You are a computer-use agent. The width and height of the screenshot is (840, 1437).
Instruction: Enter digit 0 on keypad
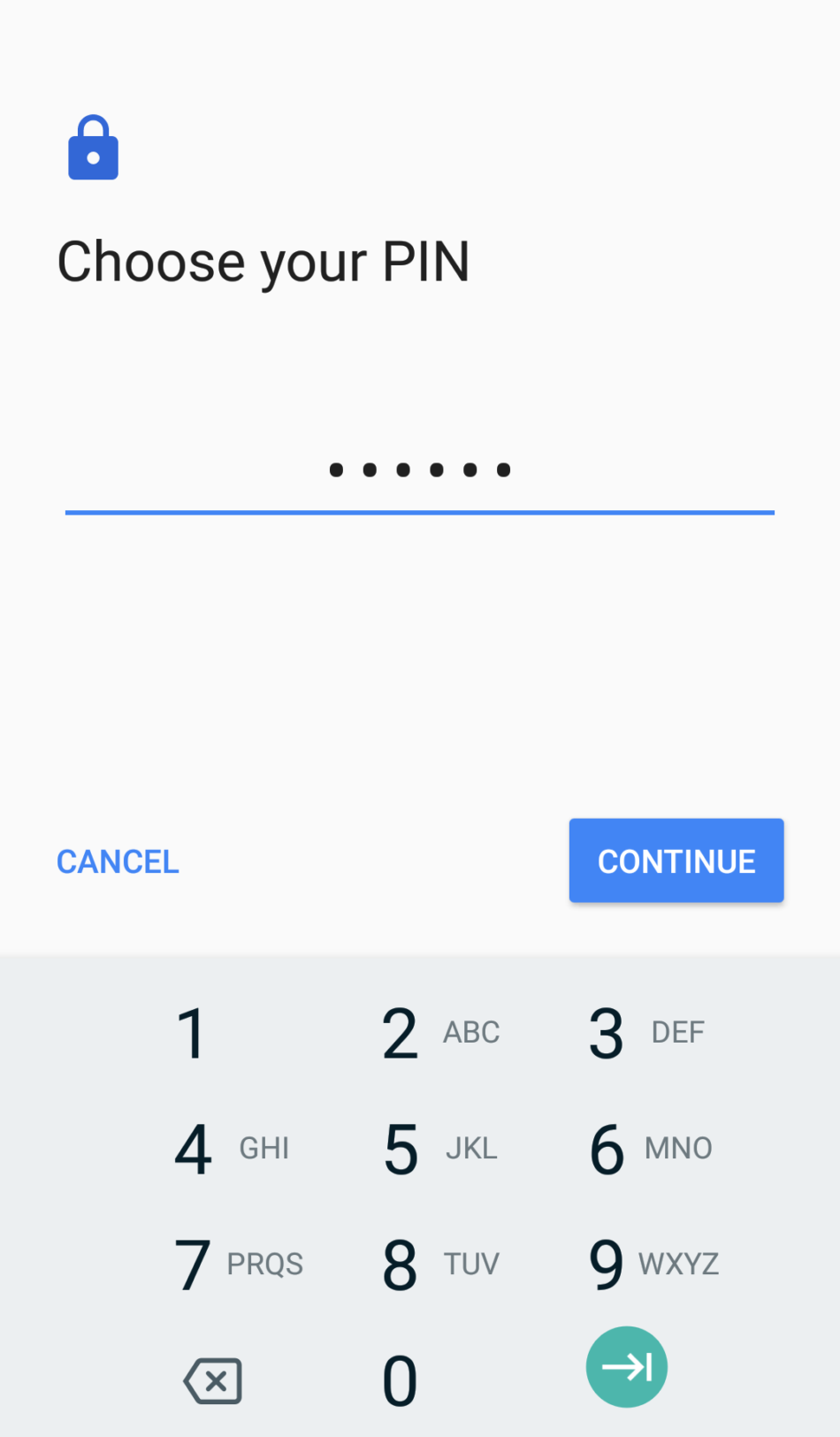pyautogui.click(x=400, y=1380)
